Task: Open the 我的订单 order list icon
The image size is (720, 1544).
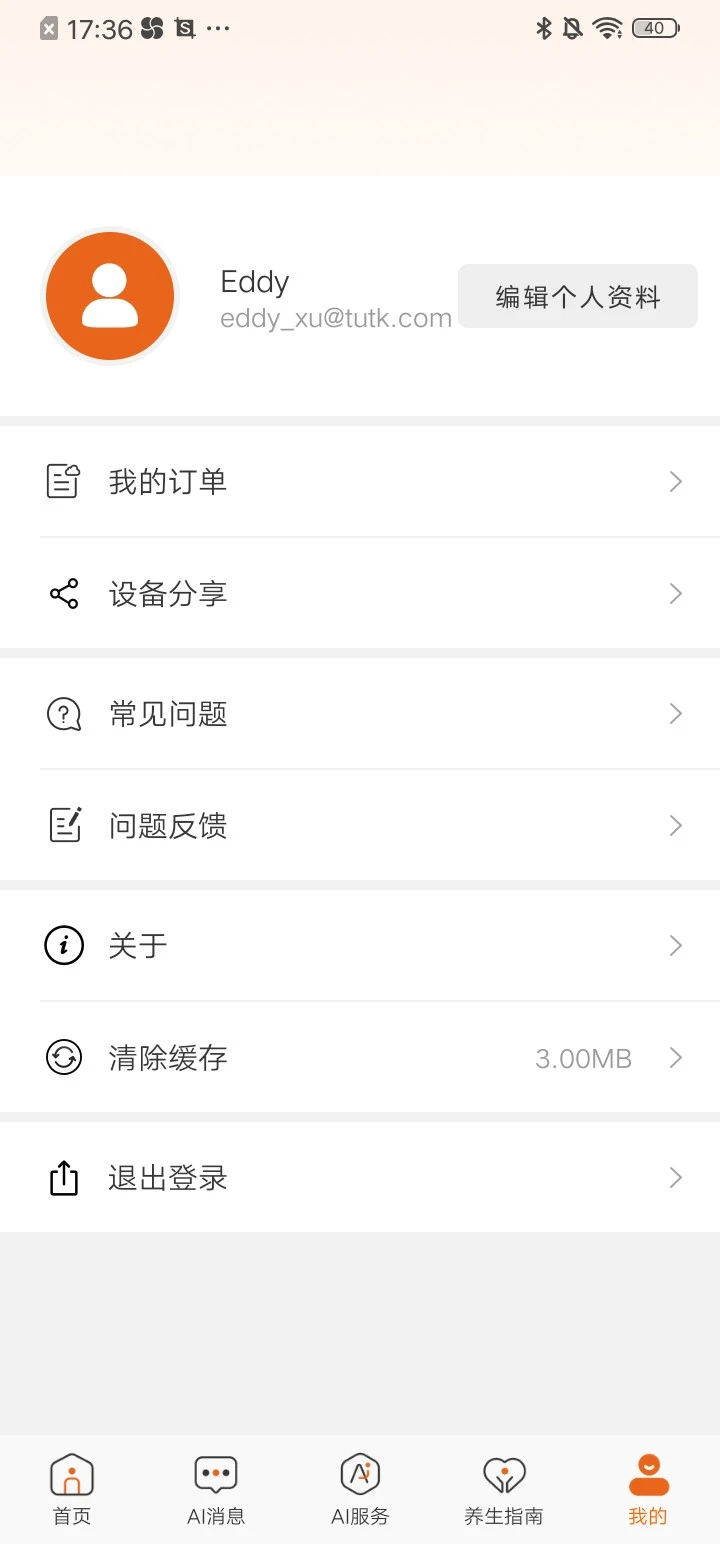Action: (x=63, y=481)
